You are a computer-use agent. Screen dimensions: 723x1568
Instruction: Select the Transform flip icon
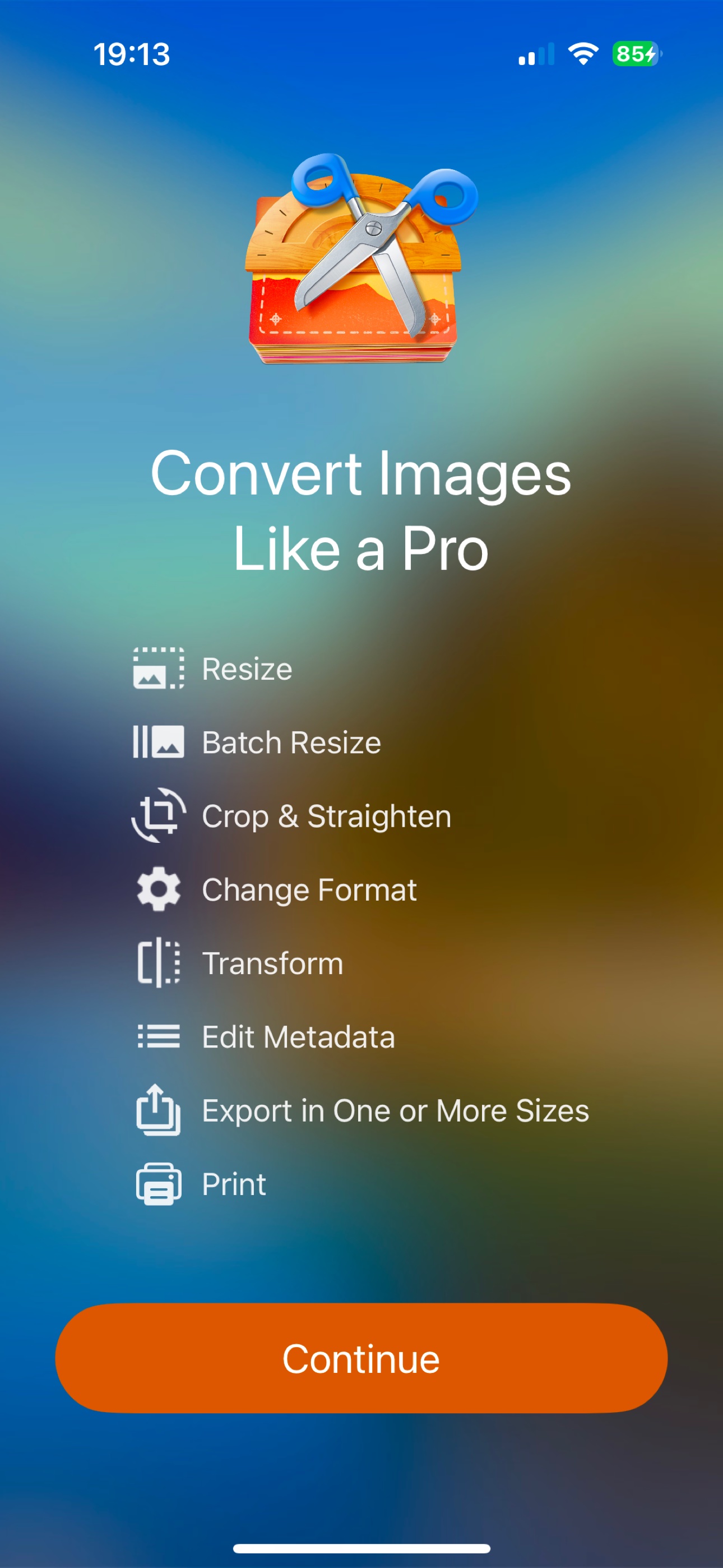157,963
